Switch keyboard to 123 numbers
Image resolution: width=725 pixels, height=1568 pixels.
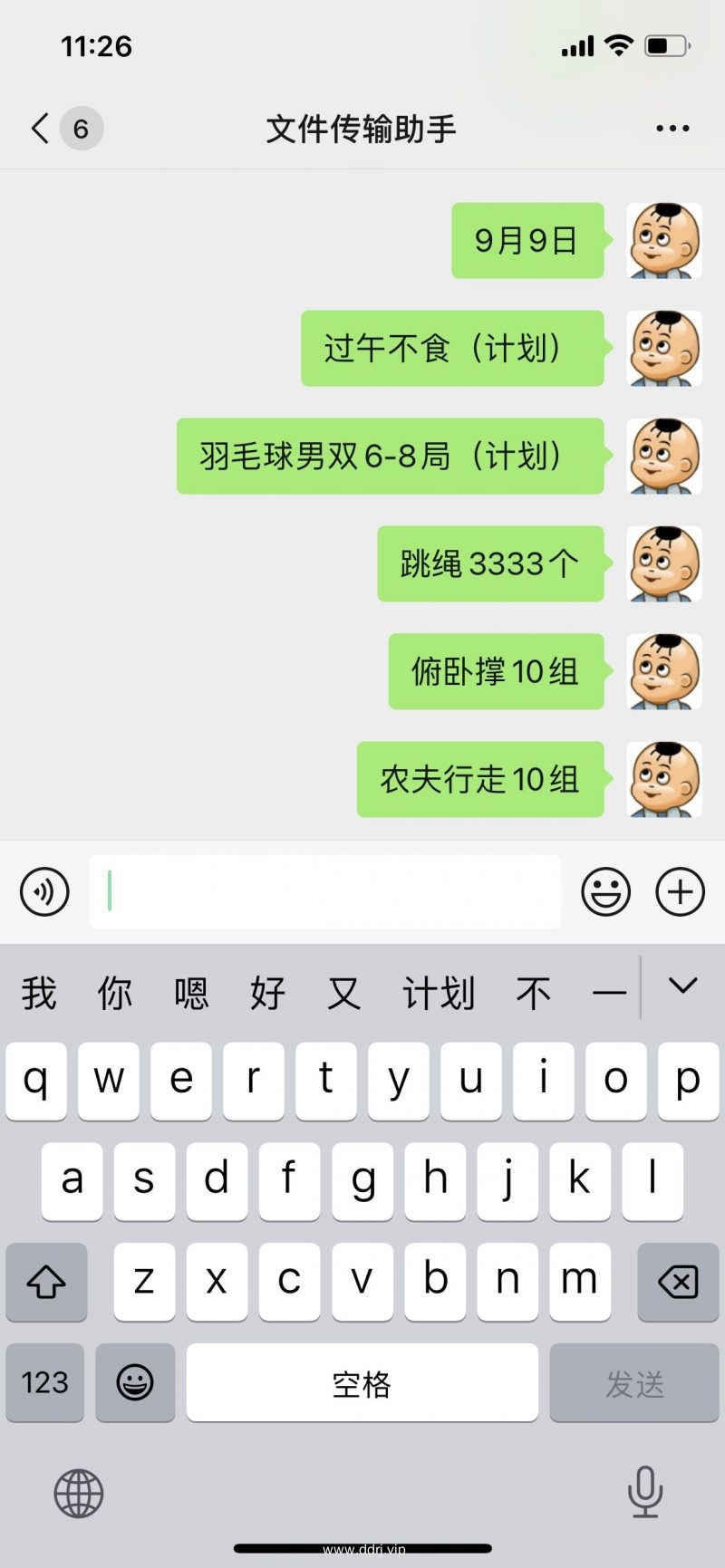(45, 1382)
